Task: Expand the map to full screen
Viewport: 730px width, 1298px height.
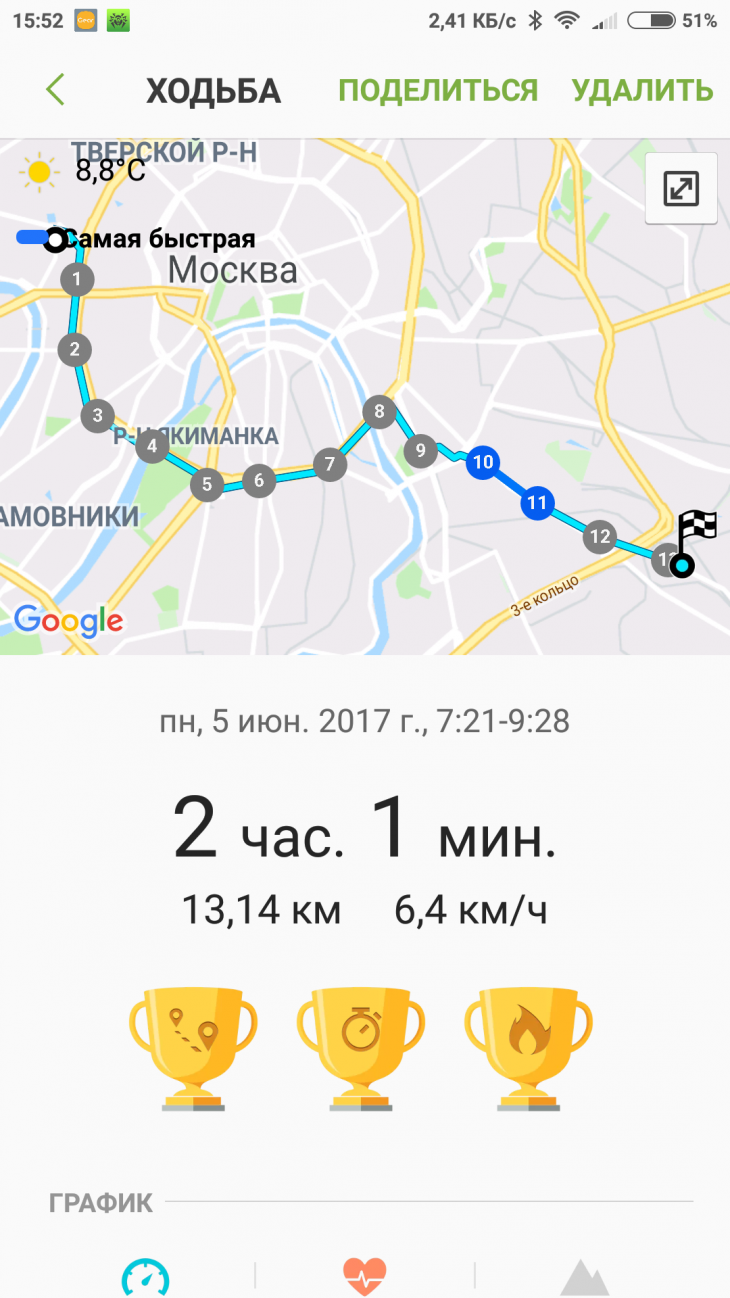Action: click(681, 188)
